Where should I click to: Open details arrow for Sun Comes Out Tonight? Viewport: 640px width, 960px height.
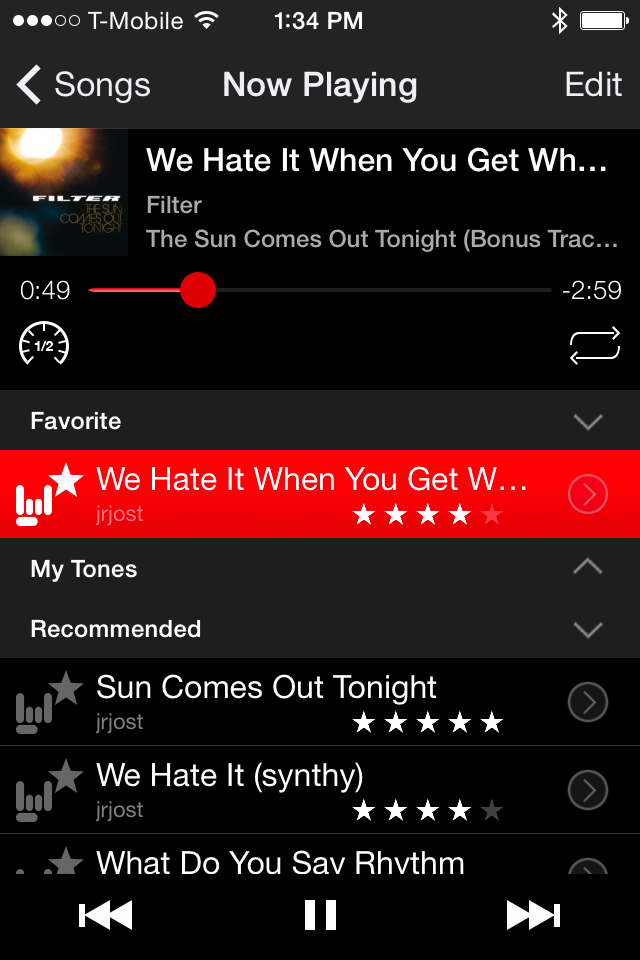[x=588, y=704]
